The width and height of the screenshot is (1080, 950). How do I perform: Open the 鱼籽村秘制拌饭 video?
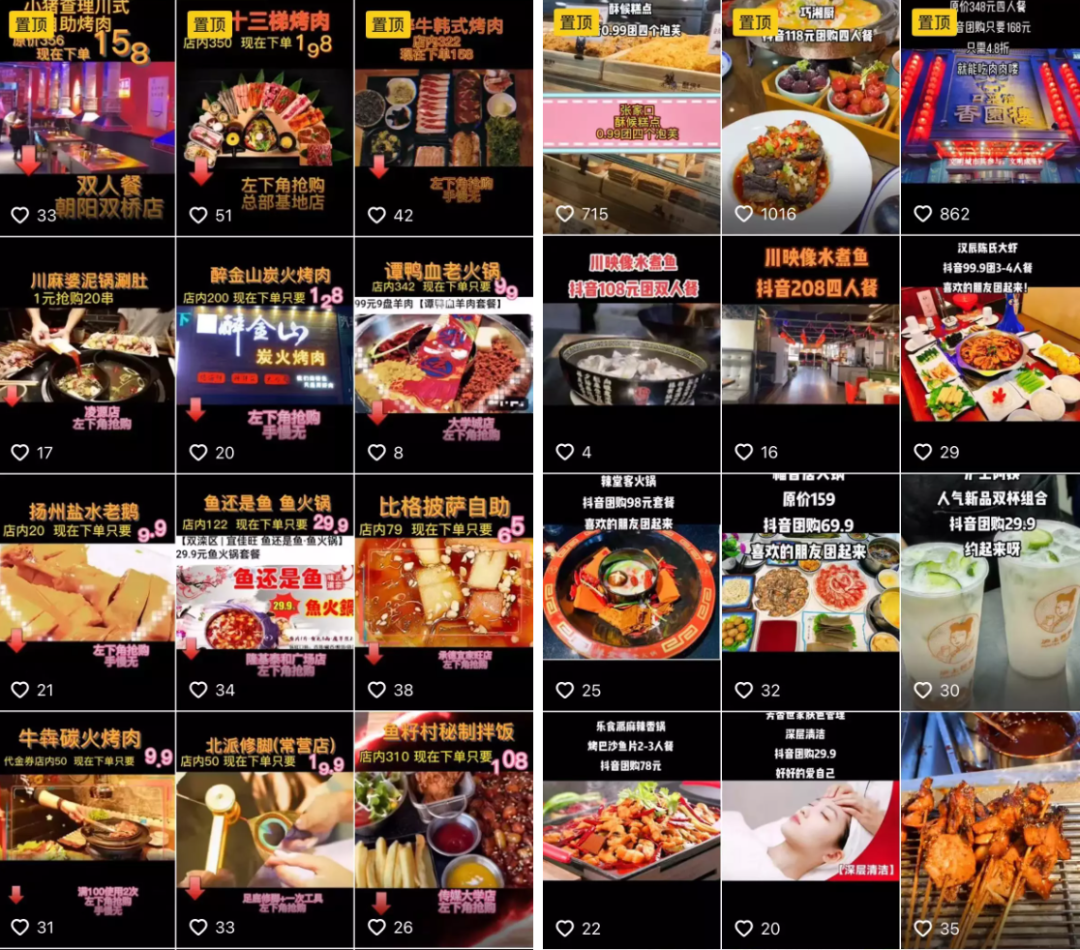pos(443,828)
